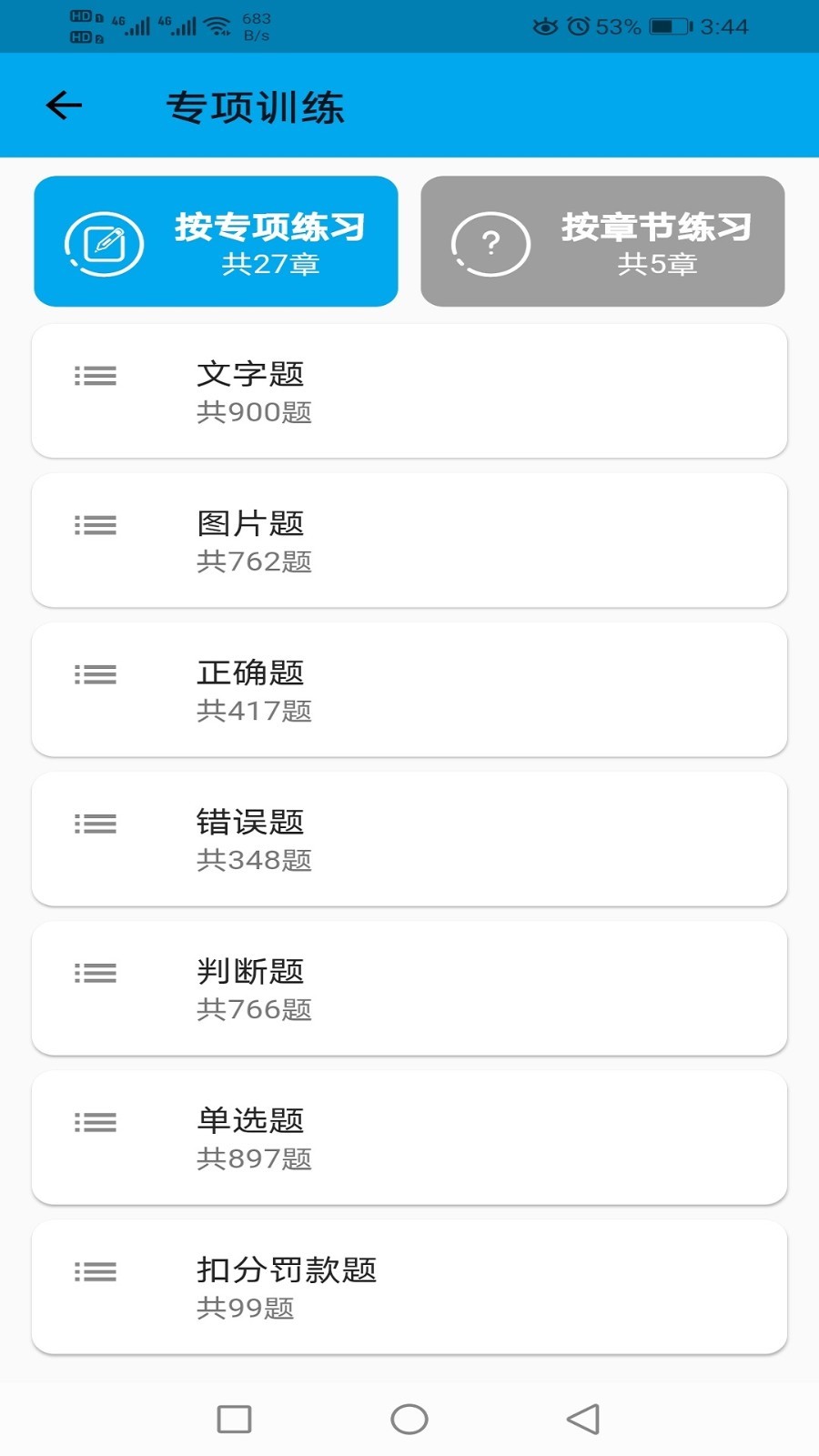Open the 判断题 practice section

(409, 987)
